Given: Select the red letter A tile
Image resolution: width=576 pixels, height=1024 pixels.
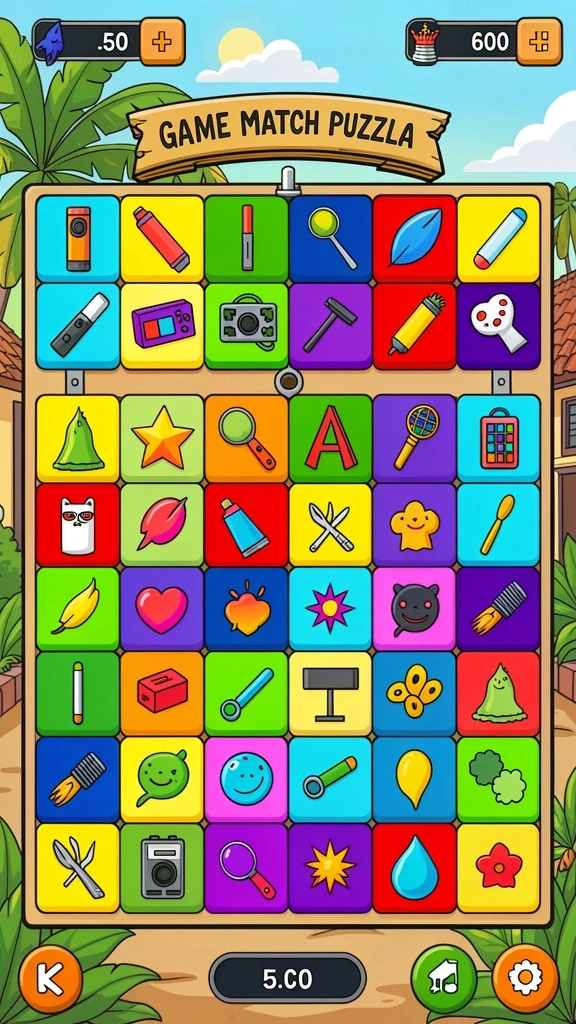Looking at the screenshot, I should click(x=330, y=439).
